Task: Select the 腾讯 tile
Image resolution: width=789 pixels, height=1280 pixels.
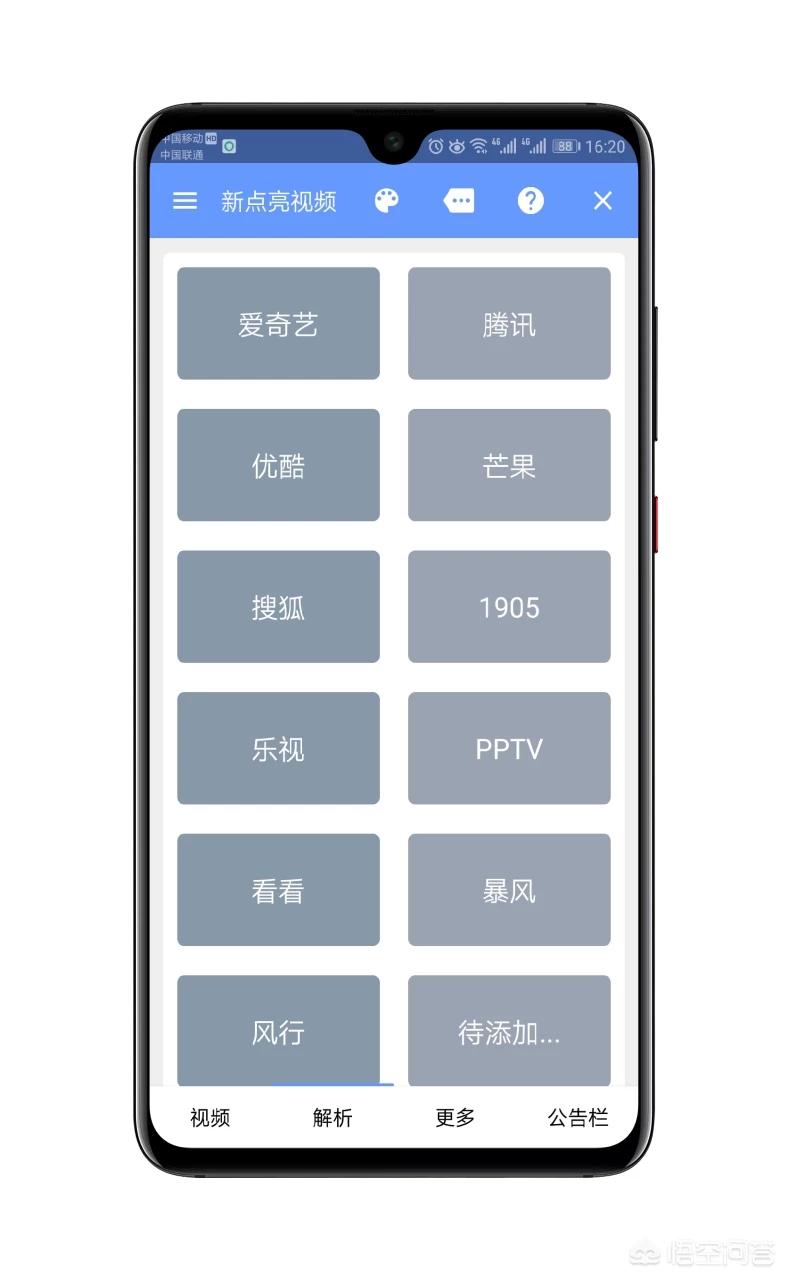Action: click(509, 323)
